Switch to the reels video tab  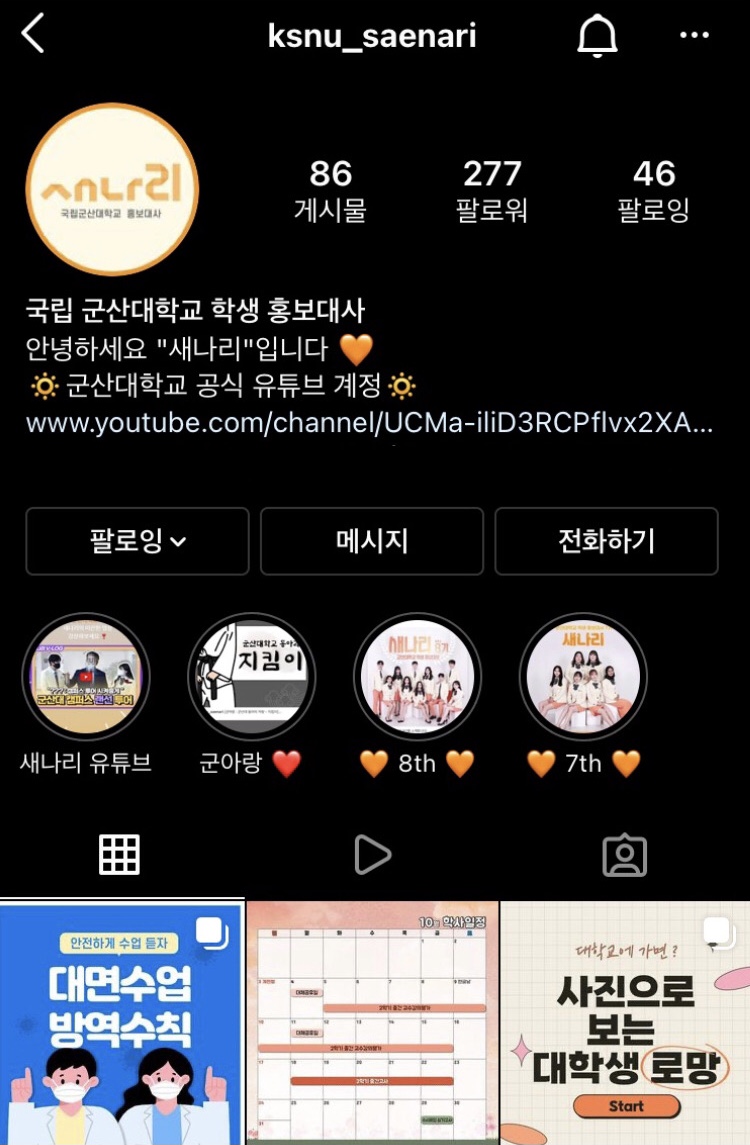(x=372, y=855)
